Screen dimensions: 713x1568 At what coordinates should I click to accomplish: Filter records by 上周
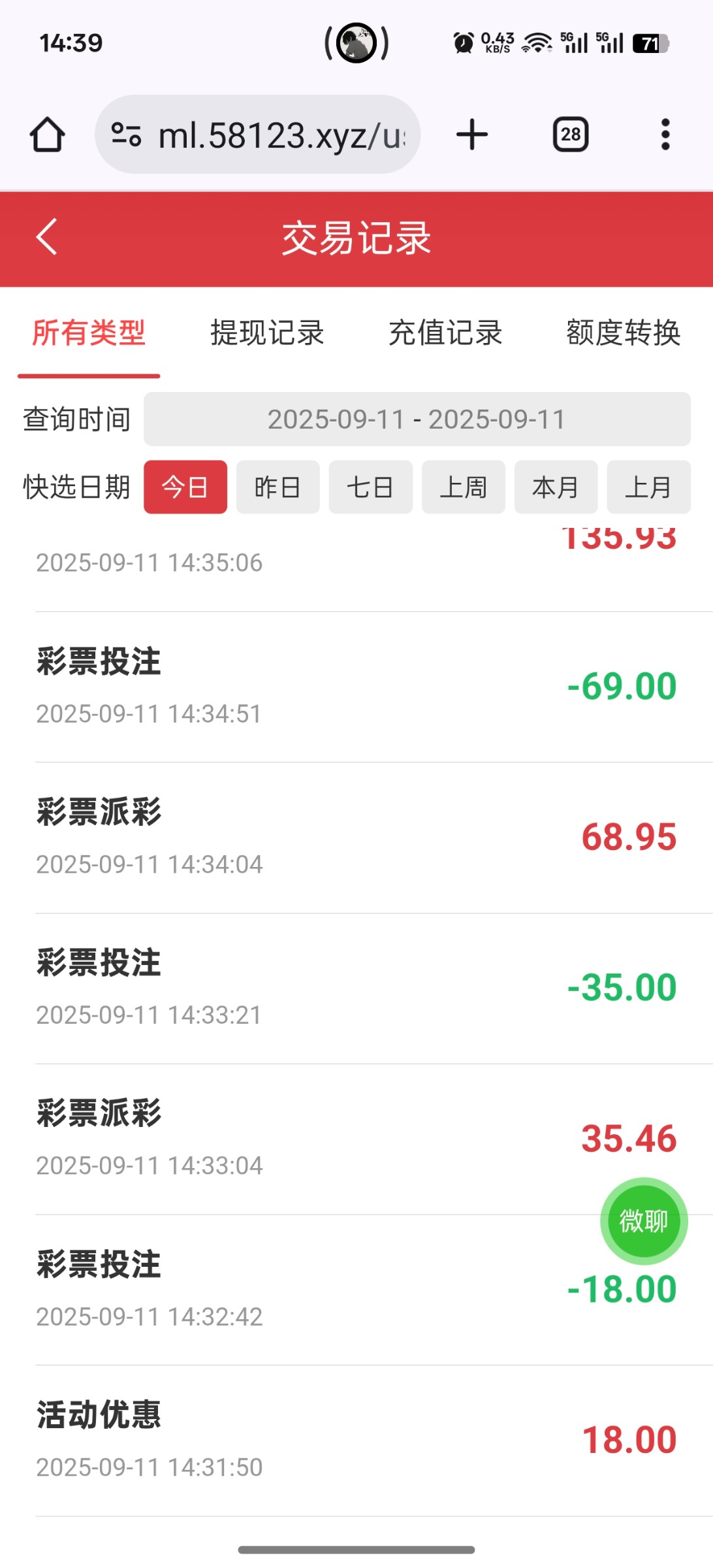coord(463,487)
